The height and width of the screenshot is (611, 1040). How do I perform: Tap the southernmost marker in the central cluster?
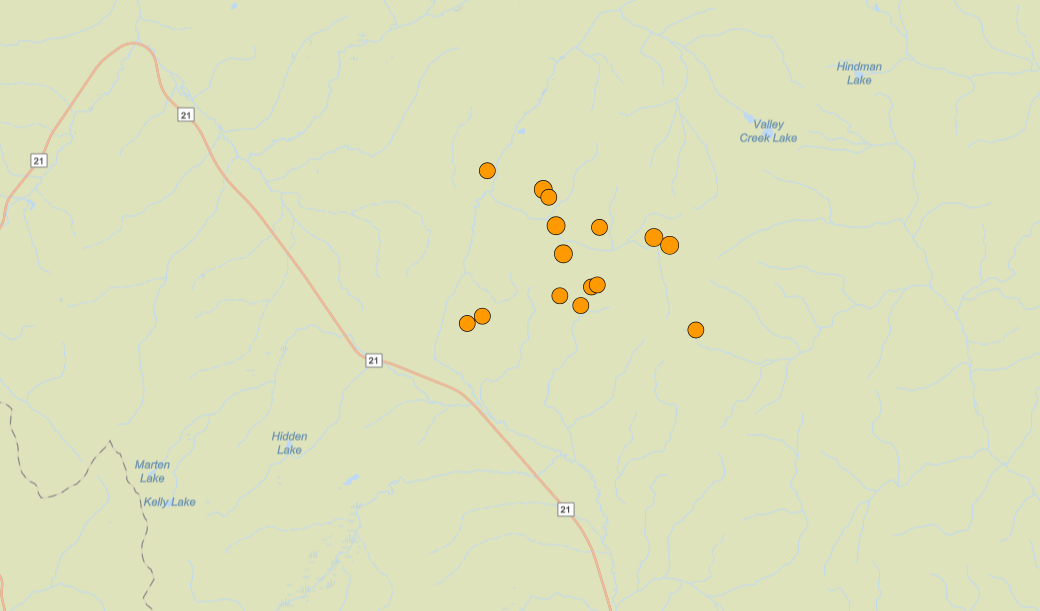(581, 305)
